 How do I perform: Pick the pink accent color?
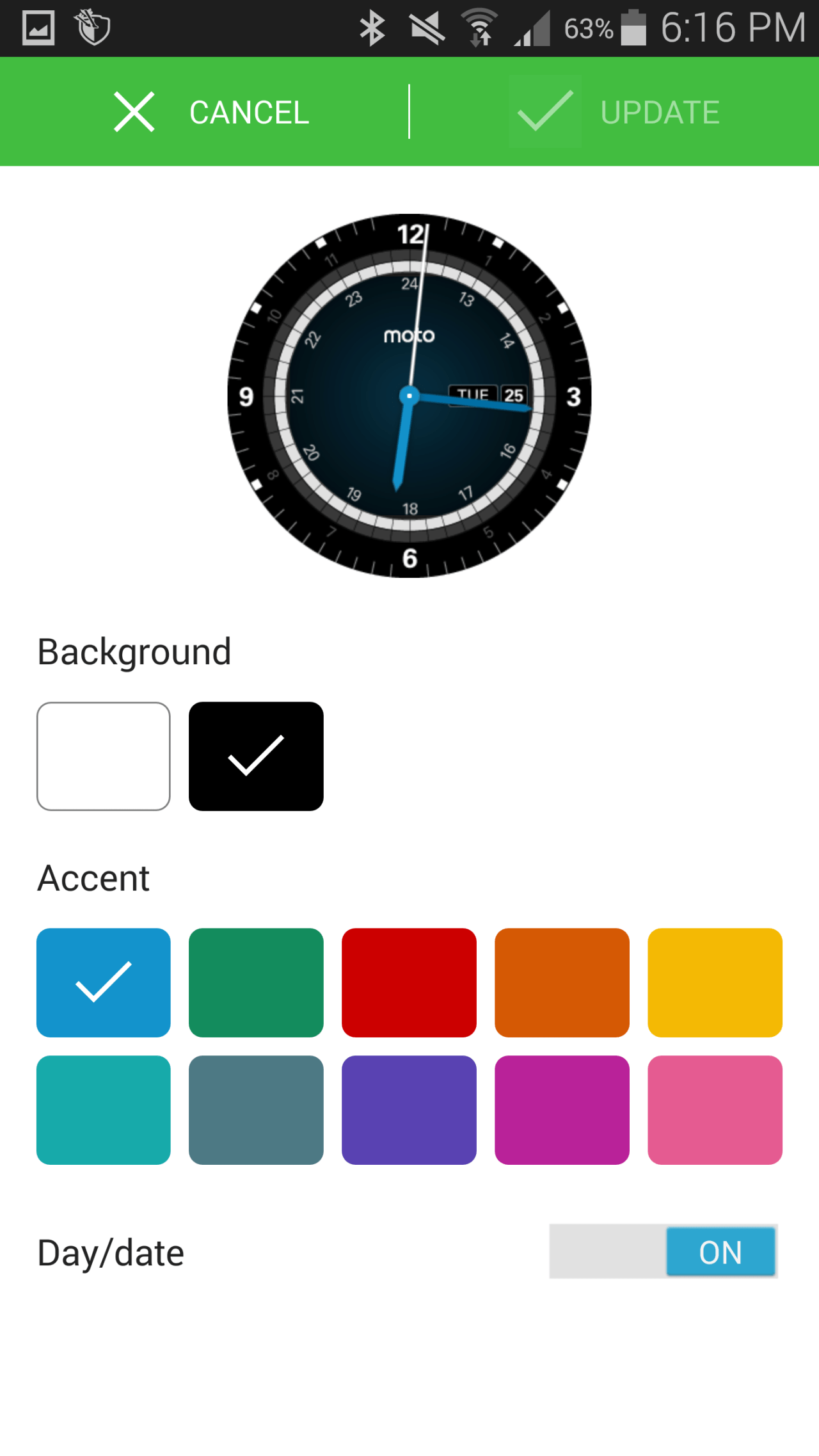[x=715, y=1110]
